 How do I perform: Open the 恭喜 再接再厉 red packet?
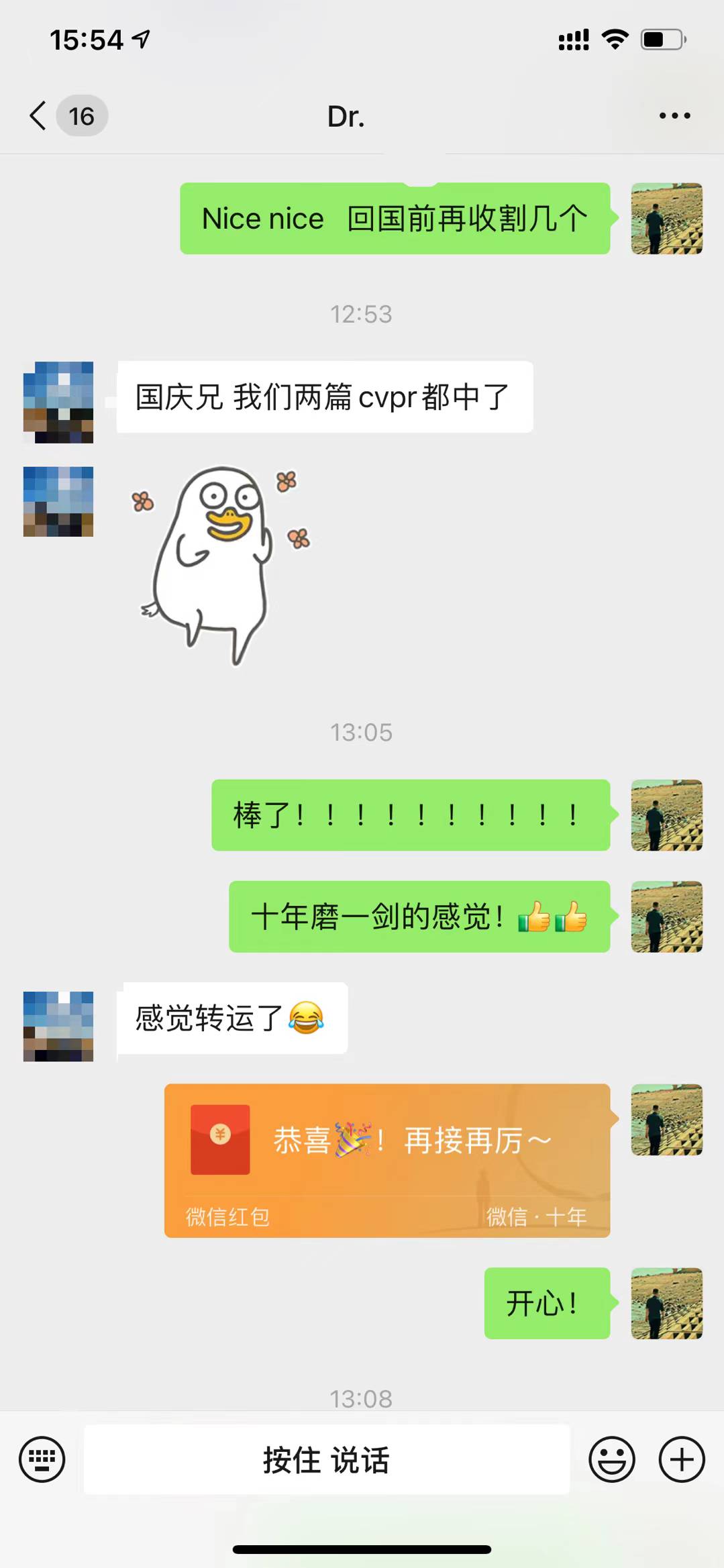387,1159
